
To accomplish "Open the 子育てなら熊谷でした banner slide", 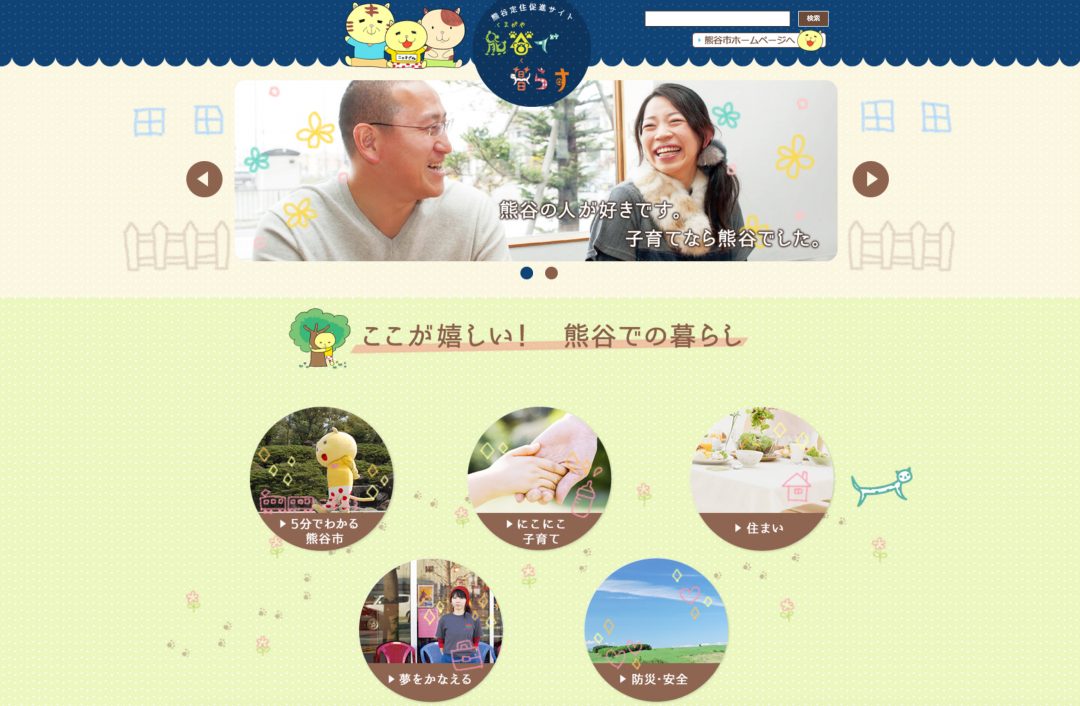I will [536, 170].
